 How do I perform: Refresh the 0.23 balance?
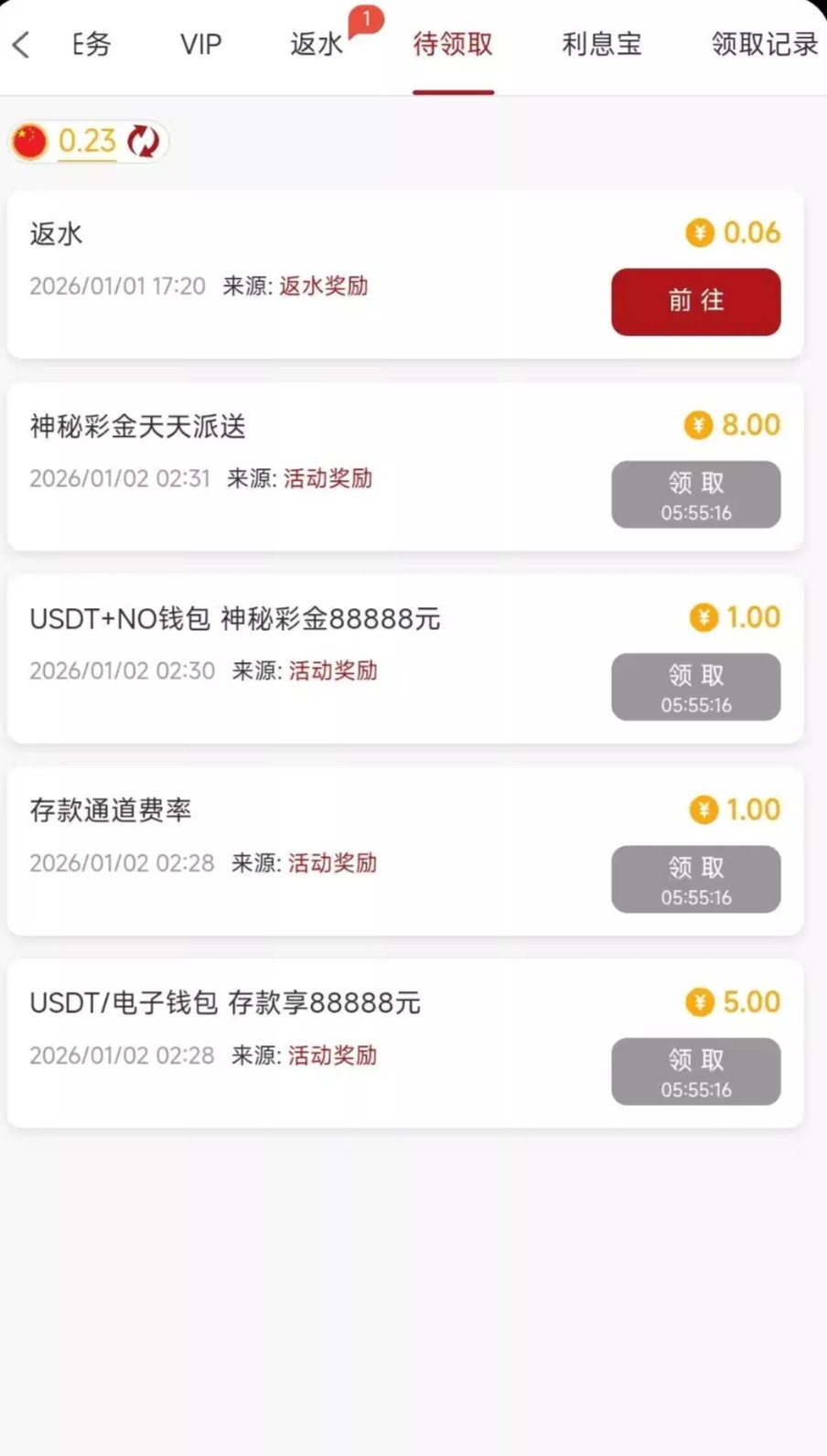point(143,141)
